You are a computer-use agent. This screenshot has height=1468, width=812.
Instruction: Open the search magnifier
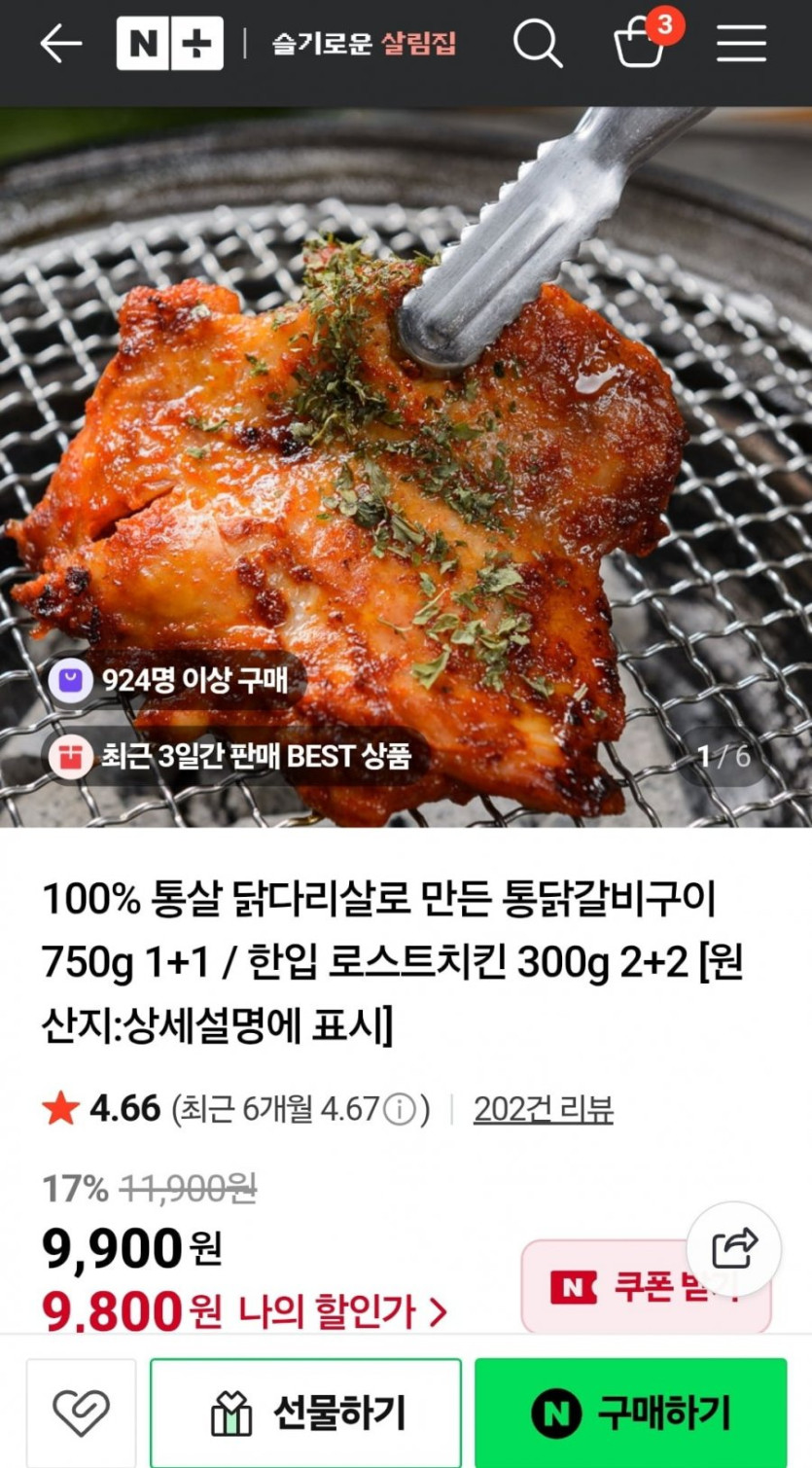pyautogui.click(x=538, y=45)
